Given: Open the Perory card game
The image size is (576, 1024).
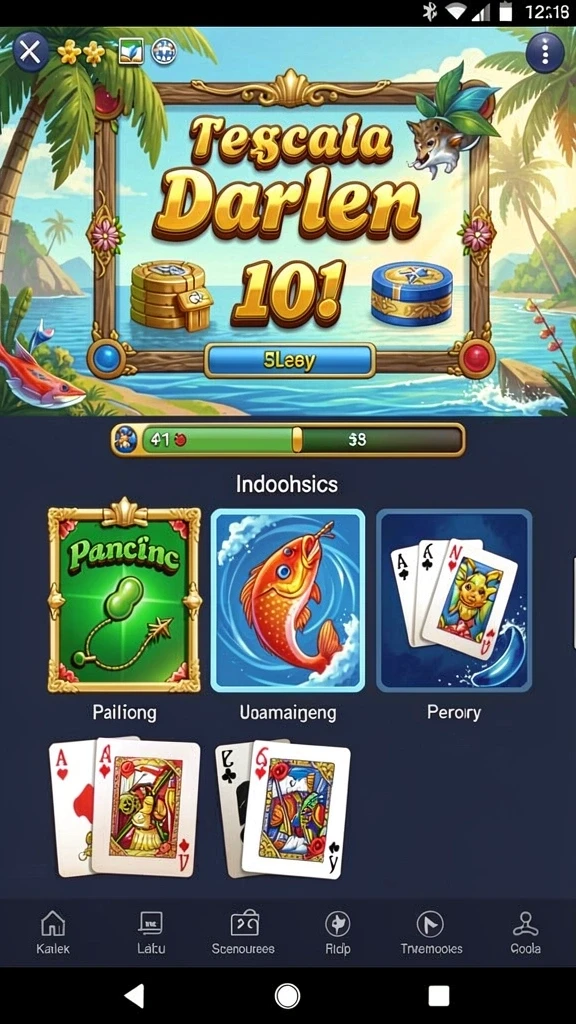Looking at the screenshot, I should (x=454, y=600).
